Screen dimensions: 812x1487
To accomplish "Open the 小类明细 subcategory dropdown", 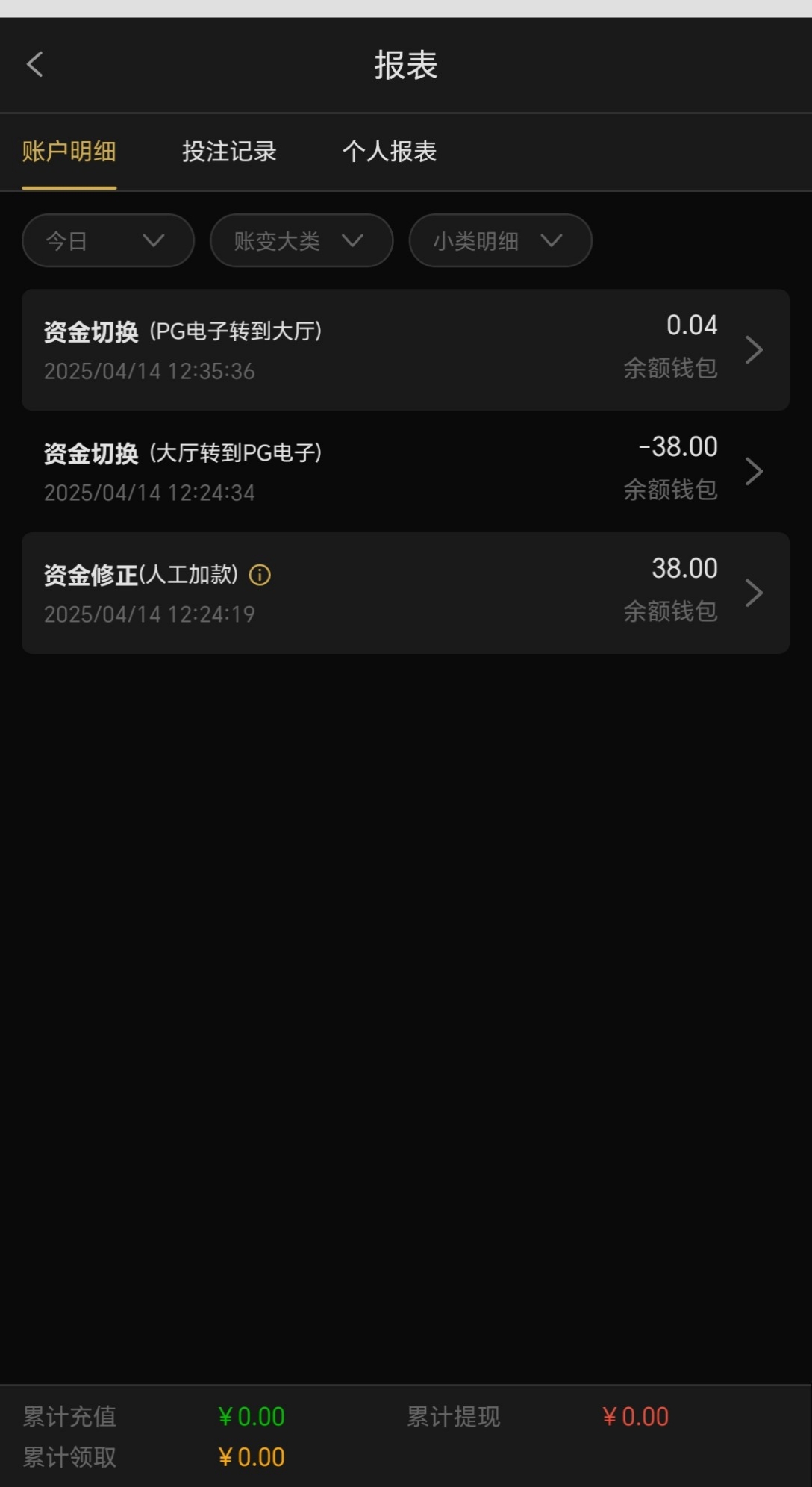I will point(500,240).
